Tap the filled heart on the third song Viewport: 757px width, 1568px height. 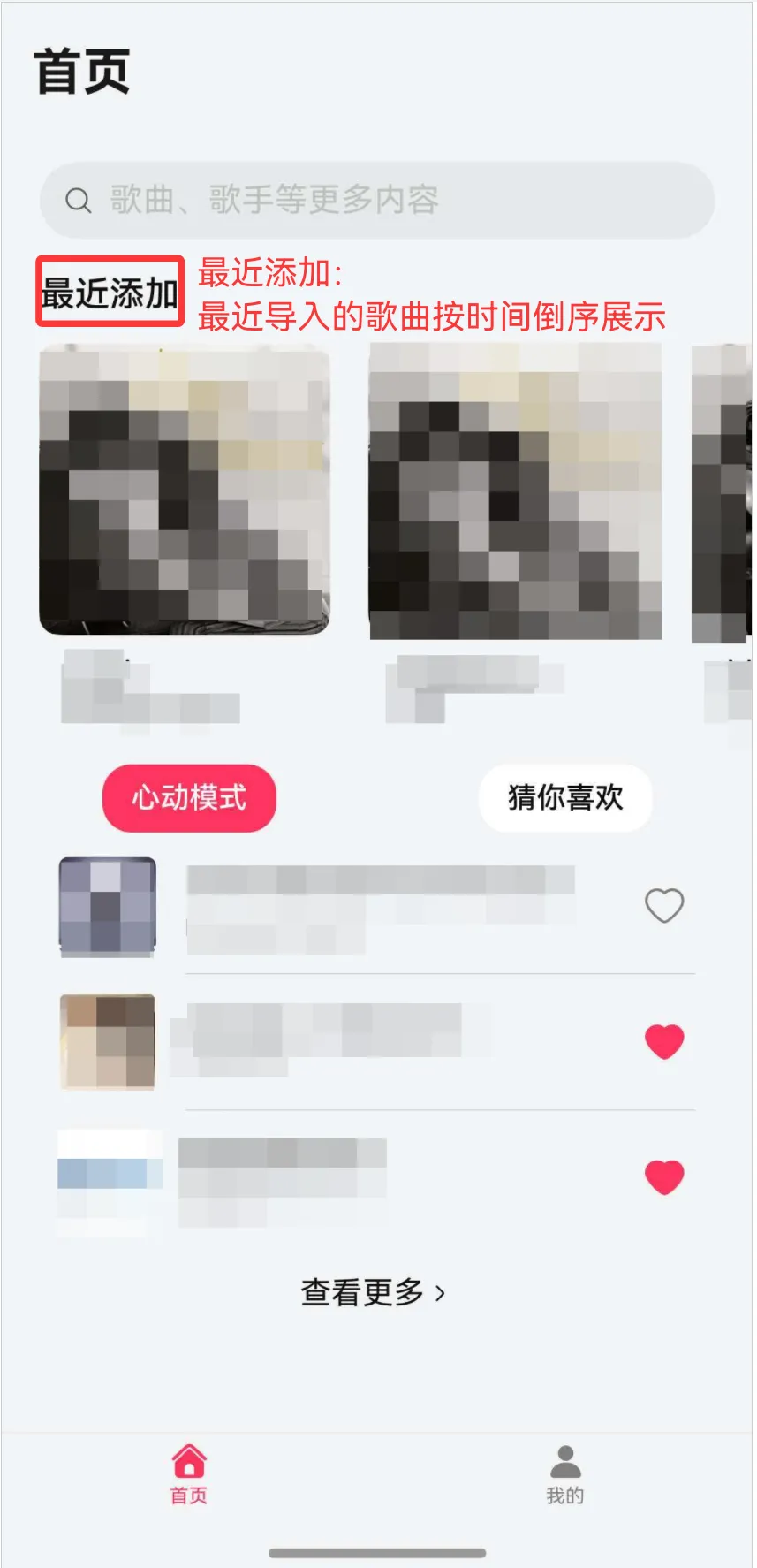pyautogui.click(x=663, y=1176)
